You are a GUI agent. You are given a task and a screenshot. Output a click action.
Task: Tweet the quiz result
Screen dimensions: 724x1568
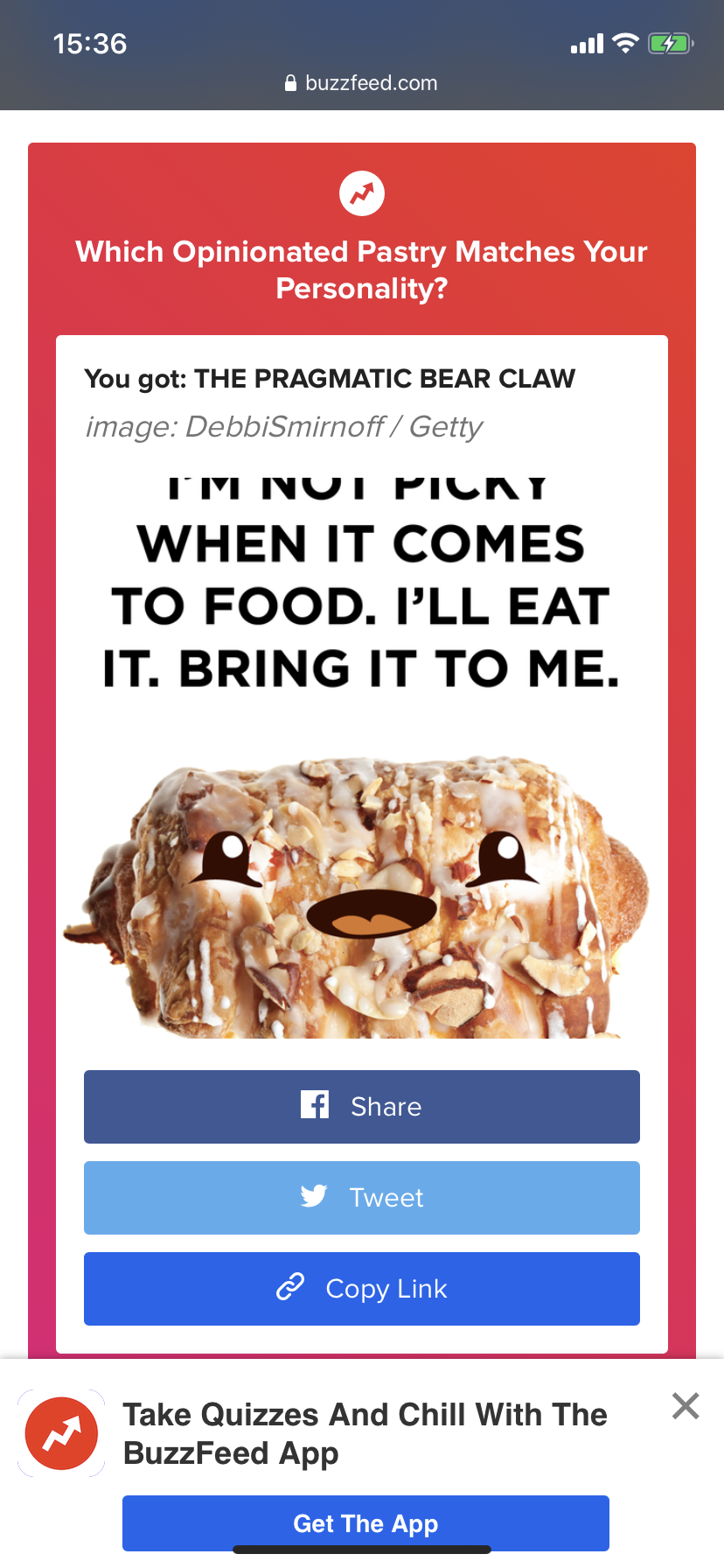[x=362, y=1197]
